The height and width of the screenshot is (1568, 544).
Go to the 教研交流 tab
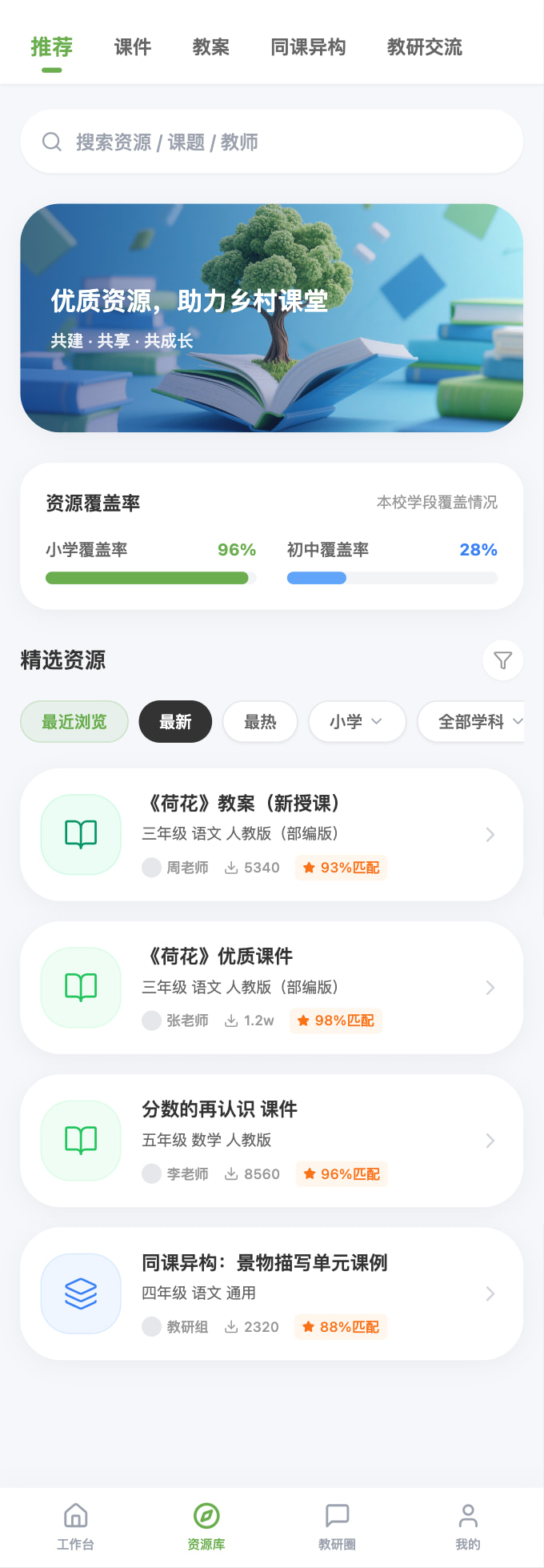(x=425, y=47)
